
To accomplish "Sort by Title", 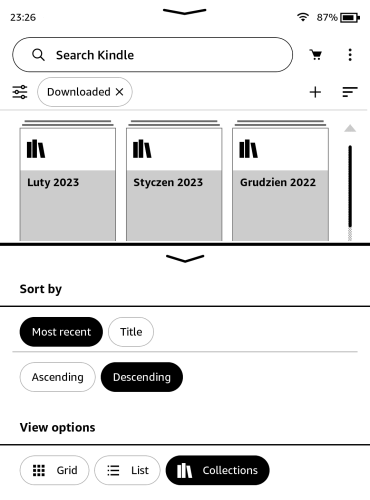I will (131, 332).
